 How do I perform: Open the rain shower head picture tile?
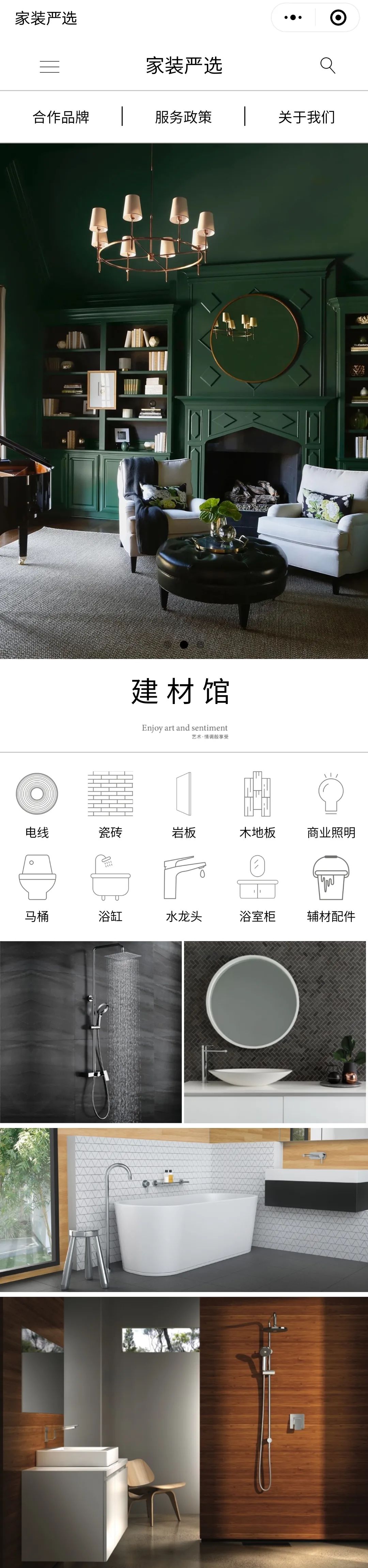click(x=91, y=1032)
